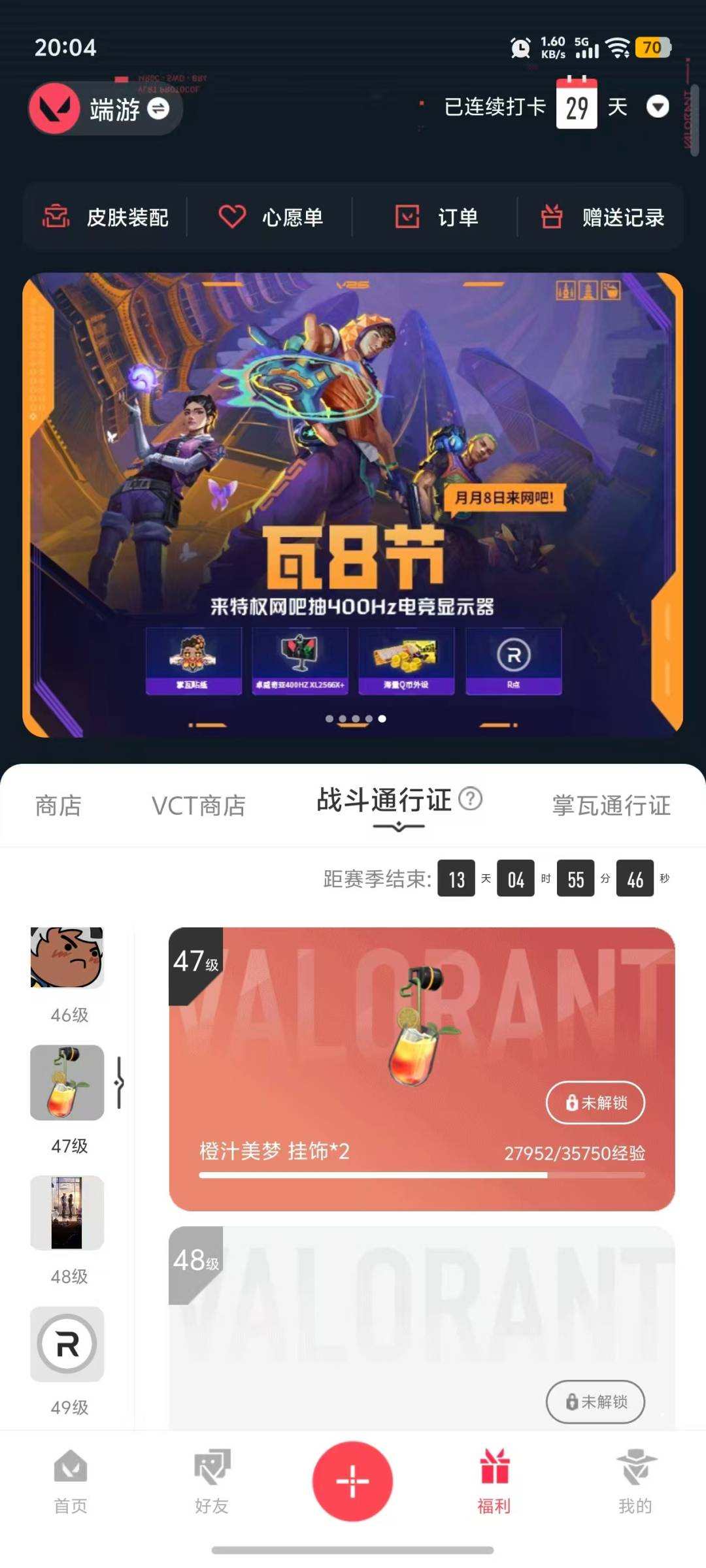Screen dimensions: 706x1568
Task: Open the 商店 shop tab
Action: [x=58, y=806]
